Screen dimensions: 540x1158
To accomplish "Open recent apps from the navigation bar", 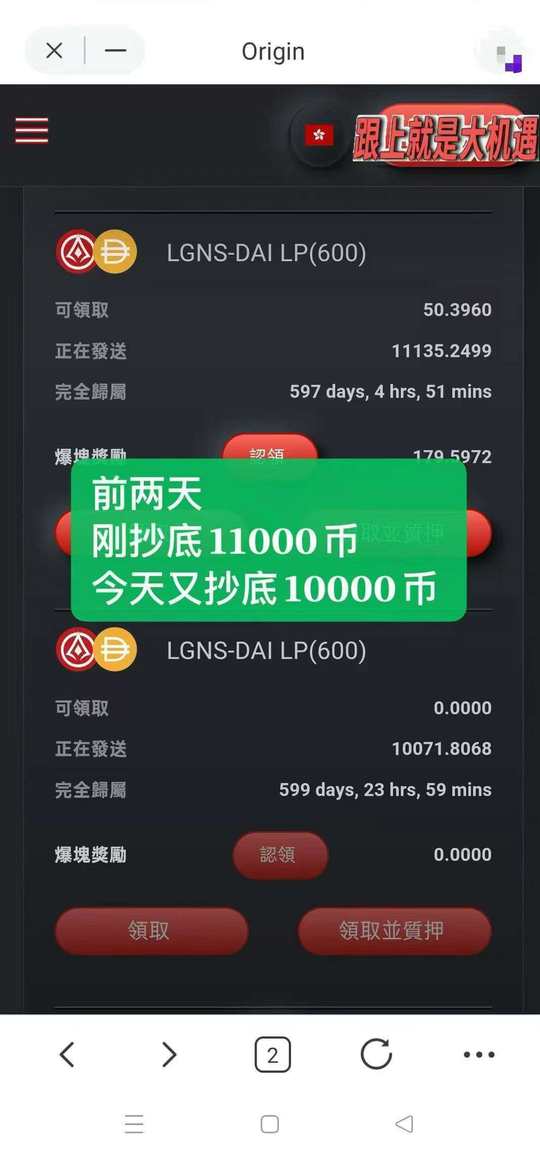I will (134, 1124).
